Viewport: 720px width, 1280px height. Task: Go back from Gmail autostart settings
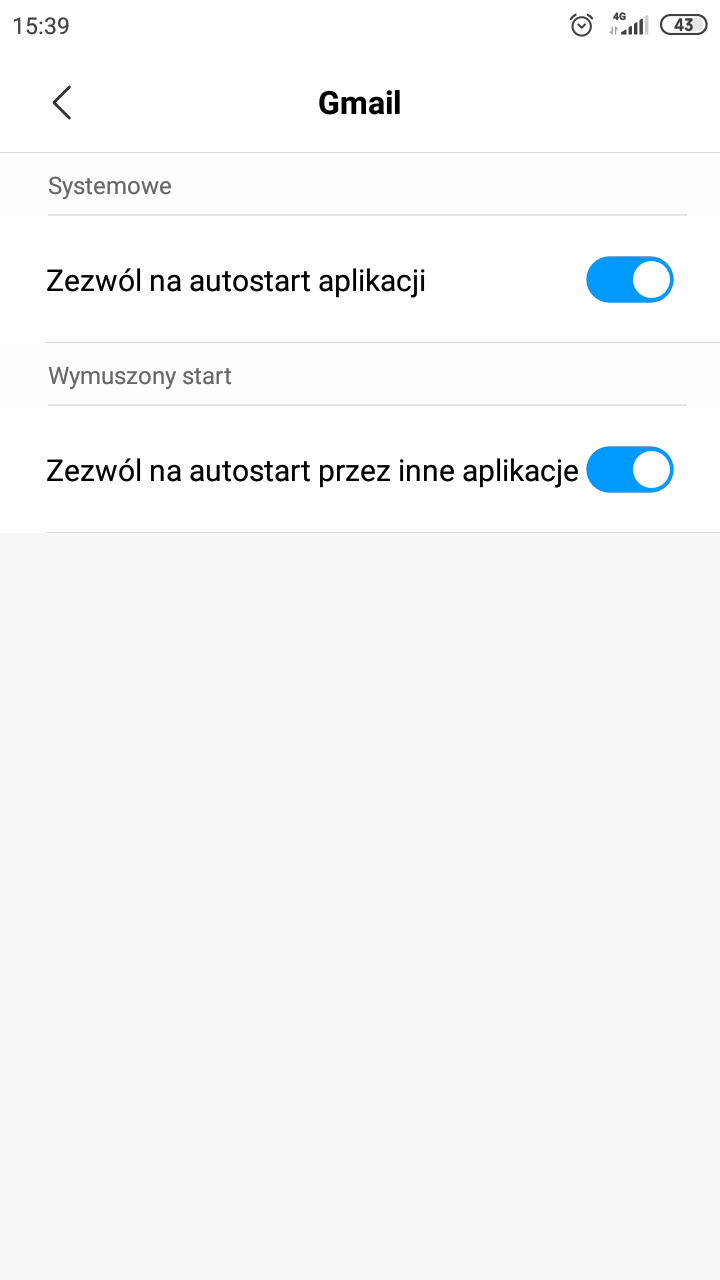(x=62, y=103)
